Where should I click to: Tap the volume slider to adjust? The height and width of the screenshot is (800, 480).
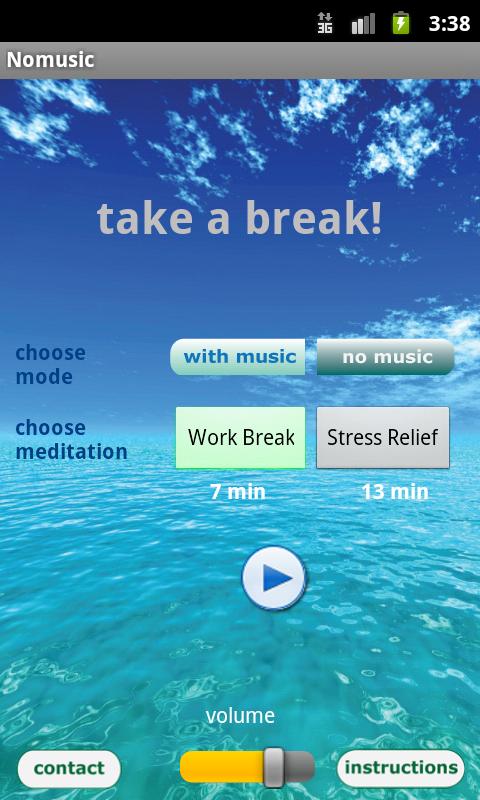[x=247, y=767]
